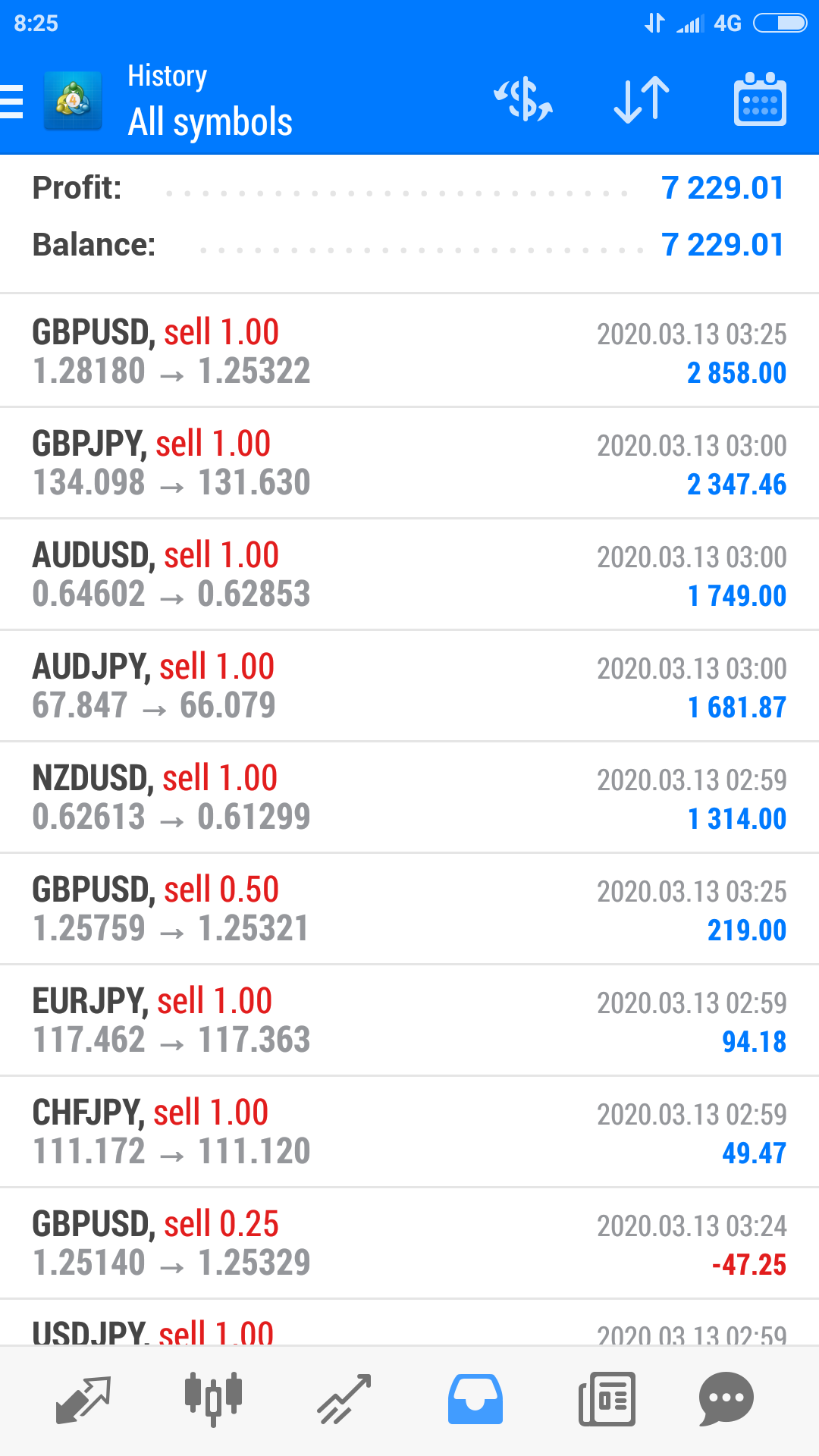819x1456 pixels.
Task: Expand the GBPJPY sell 1.00 trade
Action: [409, 463]
